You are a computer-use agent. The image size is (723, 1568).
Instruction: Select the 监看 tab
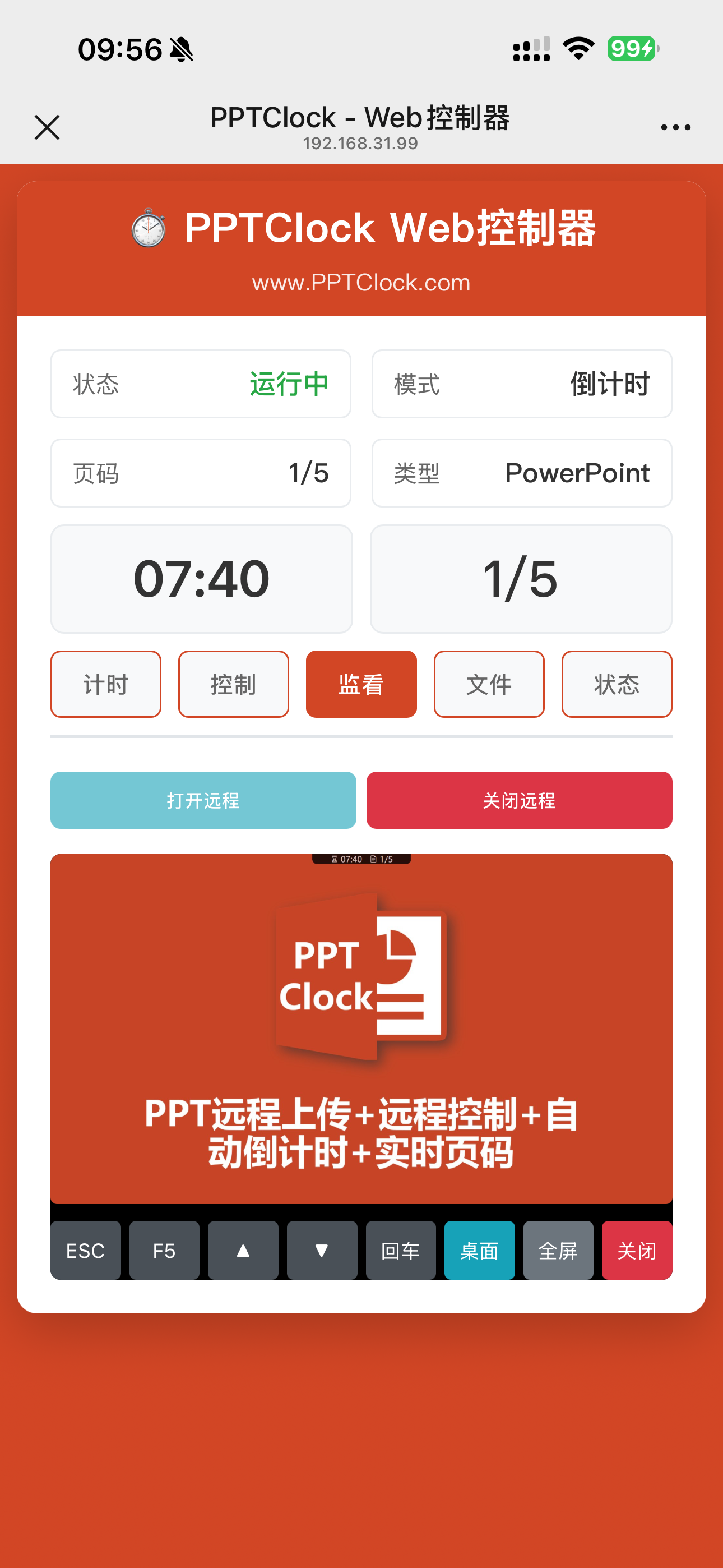pos(361,684)
